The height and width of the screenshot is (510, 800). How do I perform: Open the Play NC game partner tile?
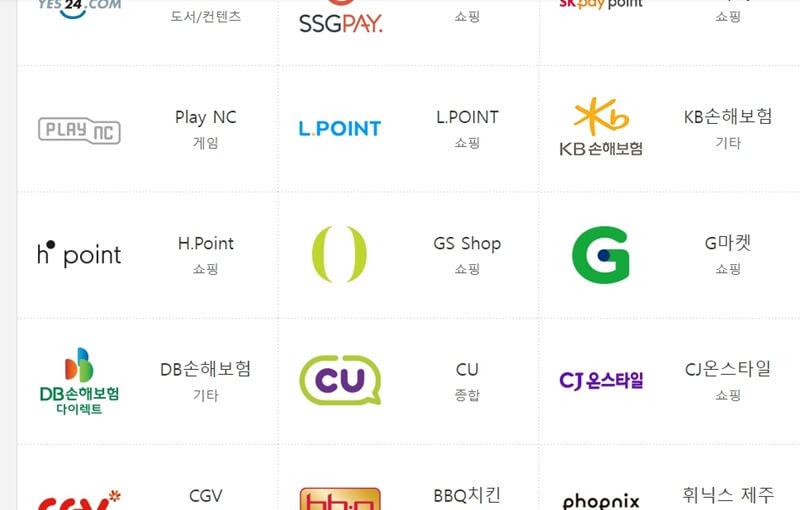[148, 129]
